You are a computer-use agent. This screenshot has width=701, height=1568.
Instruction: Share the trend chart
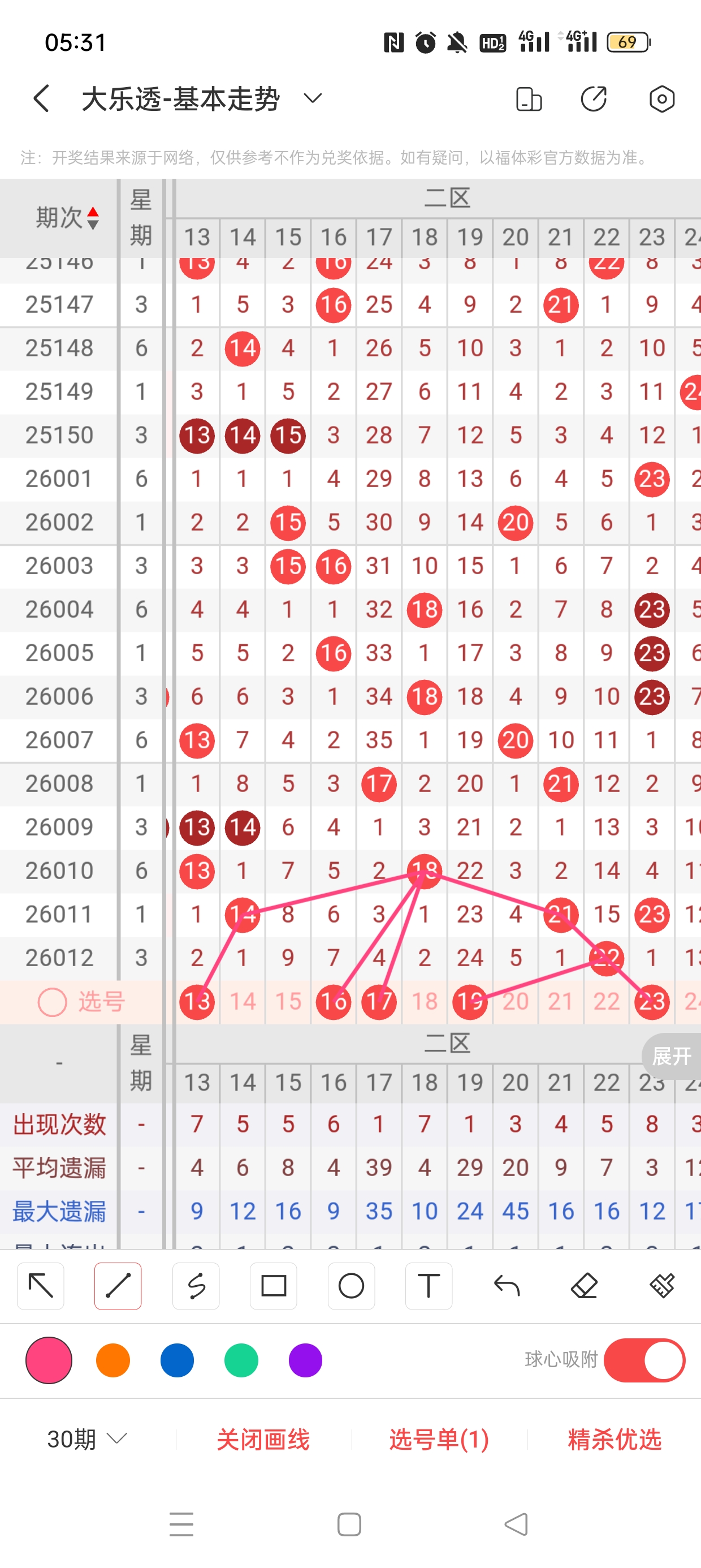(594, 99)
